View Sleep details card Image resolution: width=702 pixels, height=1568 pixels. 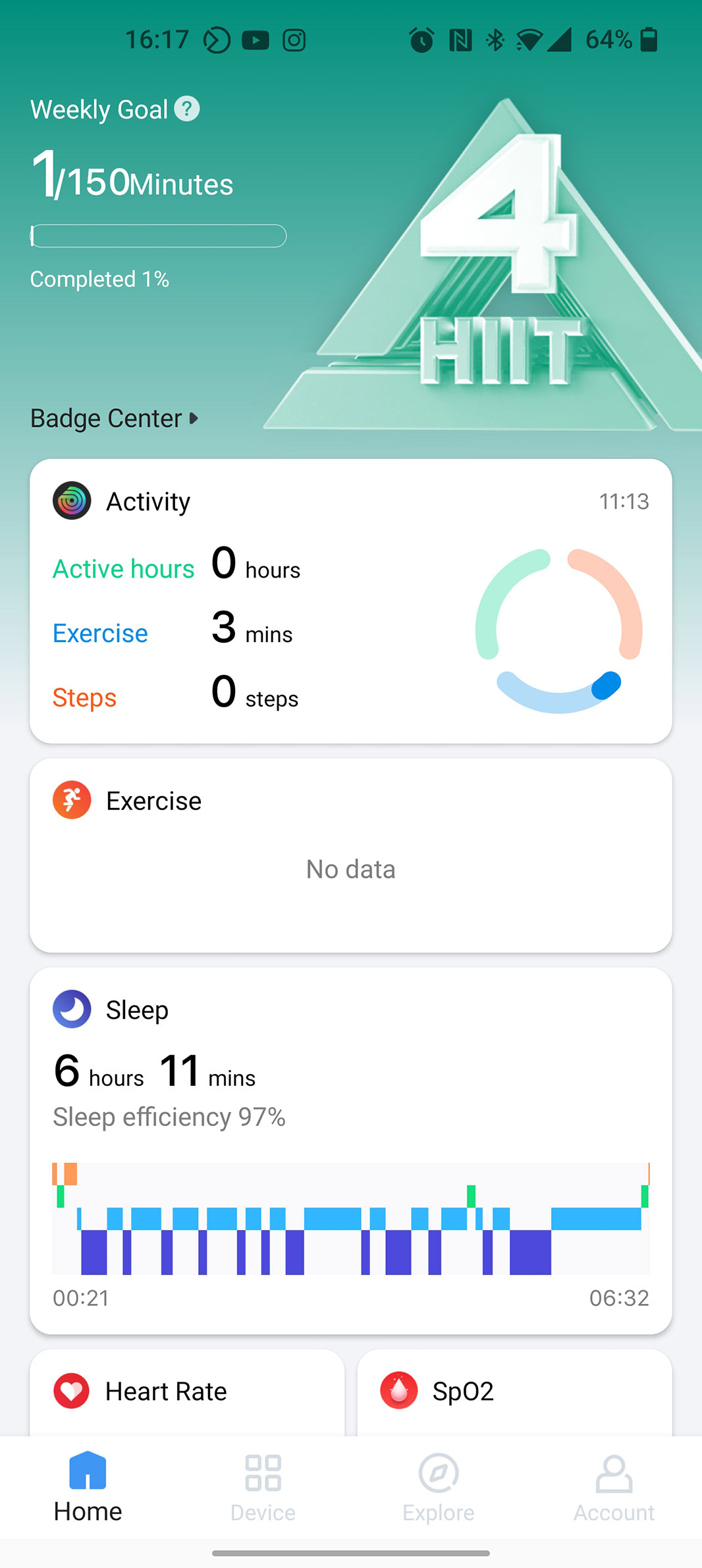(x=350, y=1150)
